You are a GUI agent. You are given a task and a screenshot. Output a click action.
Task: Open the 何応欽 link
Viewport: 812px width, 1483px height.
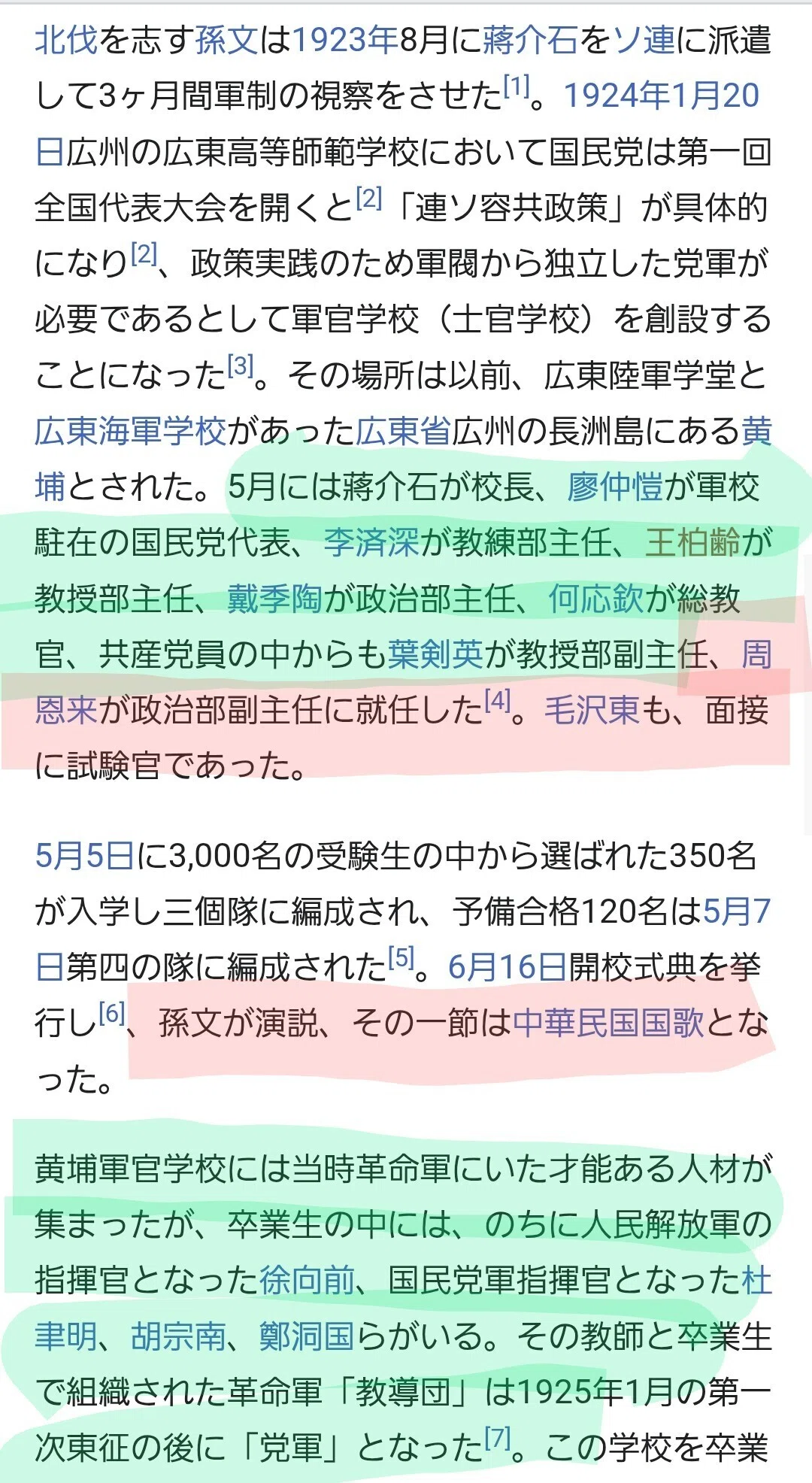pyautogui.click(x=596, y=599)
